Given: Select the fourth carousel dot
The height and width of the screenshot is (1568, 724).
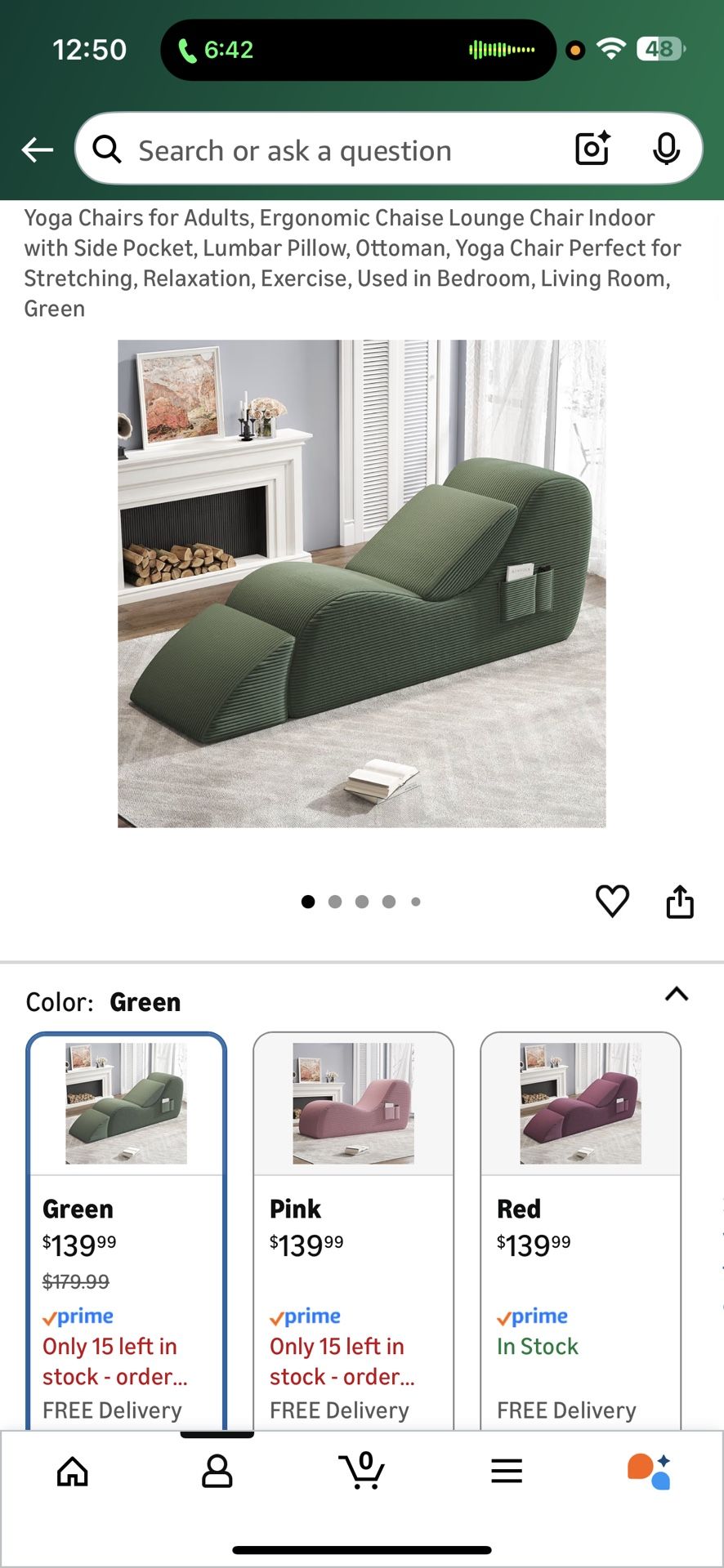Looking at the screenshot, I should (x=389, y=902).
